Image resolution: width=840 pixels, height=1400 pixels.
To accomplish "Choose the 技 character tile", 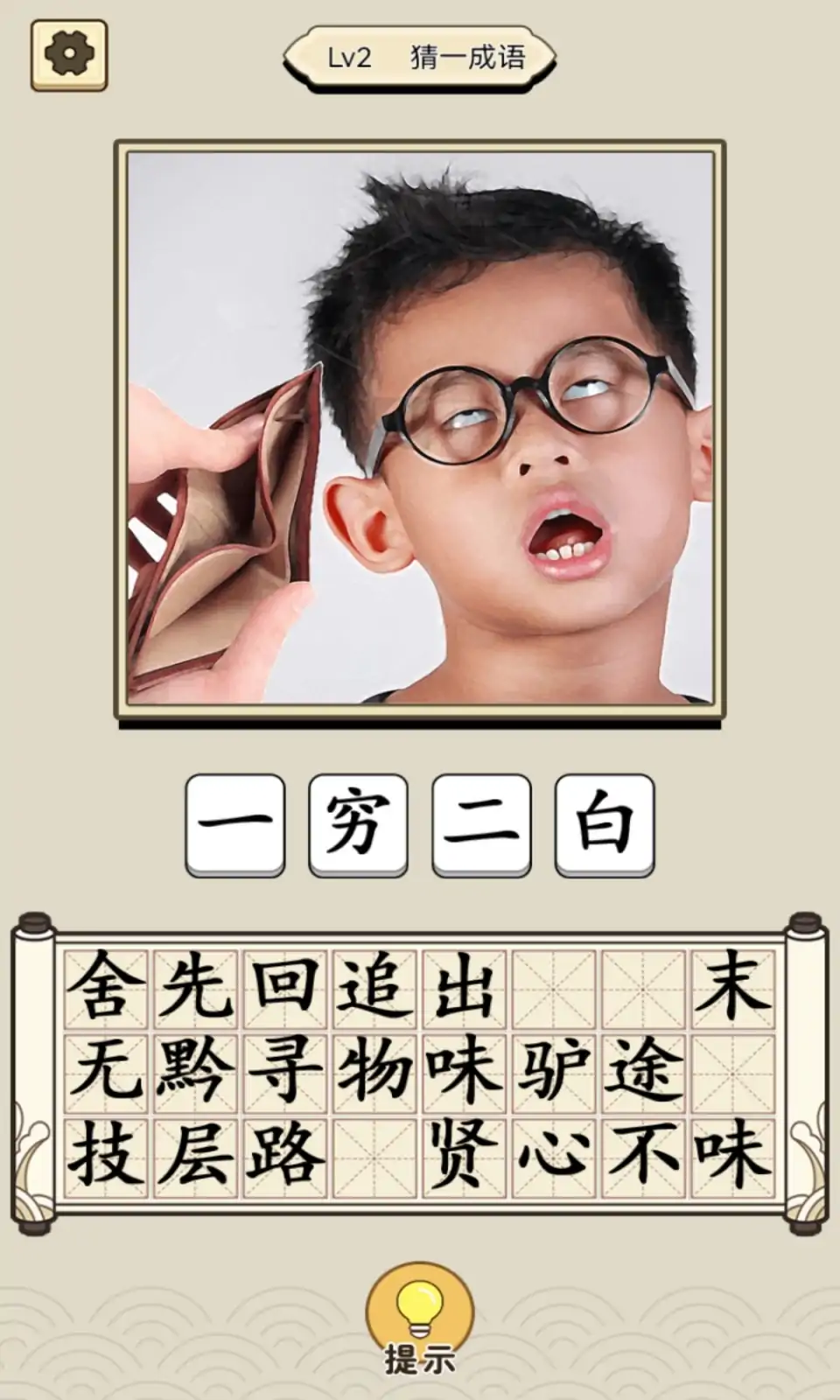I will pos(107,1155).
